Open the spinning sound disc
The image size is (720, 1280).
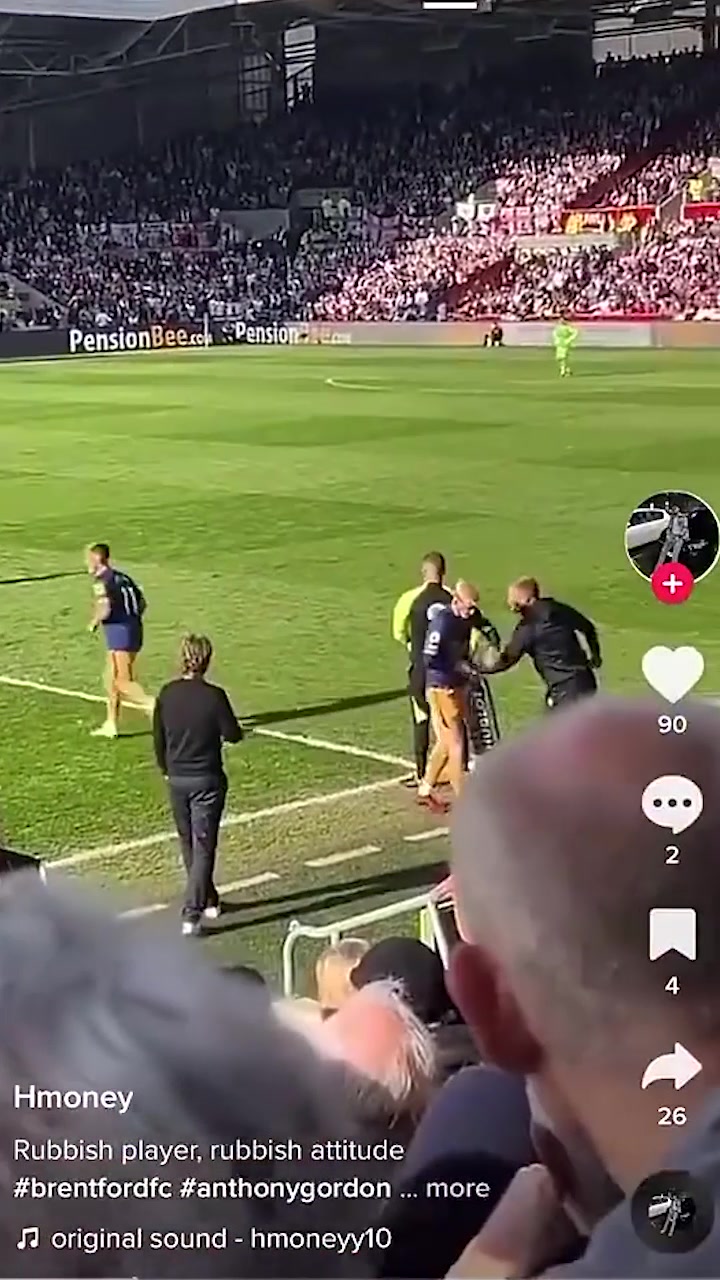(672, 1211)
